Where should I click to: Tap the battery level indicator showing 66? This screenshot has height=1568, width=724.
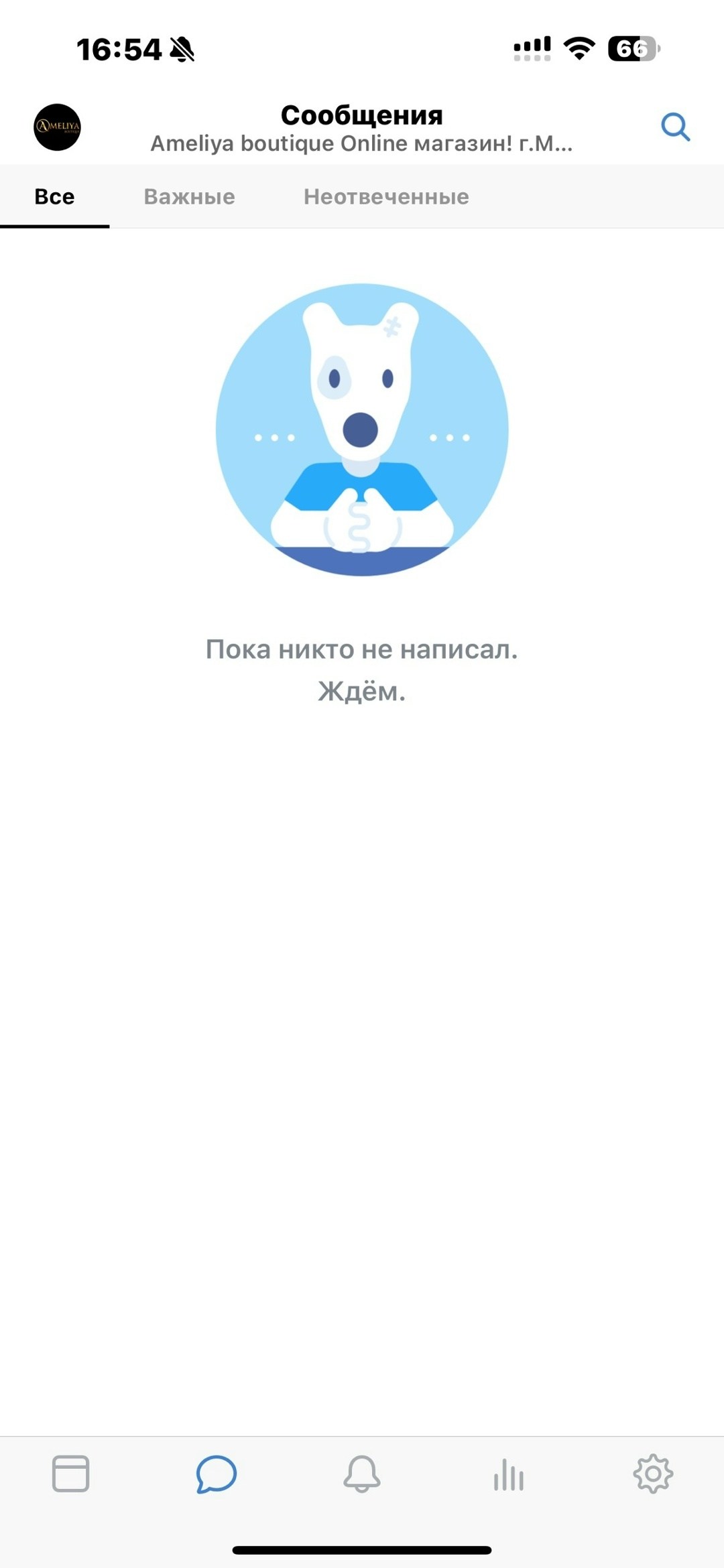pyautogui.click(x=633, y=46)
